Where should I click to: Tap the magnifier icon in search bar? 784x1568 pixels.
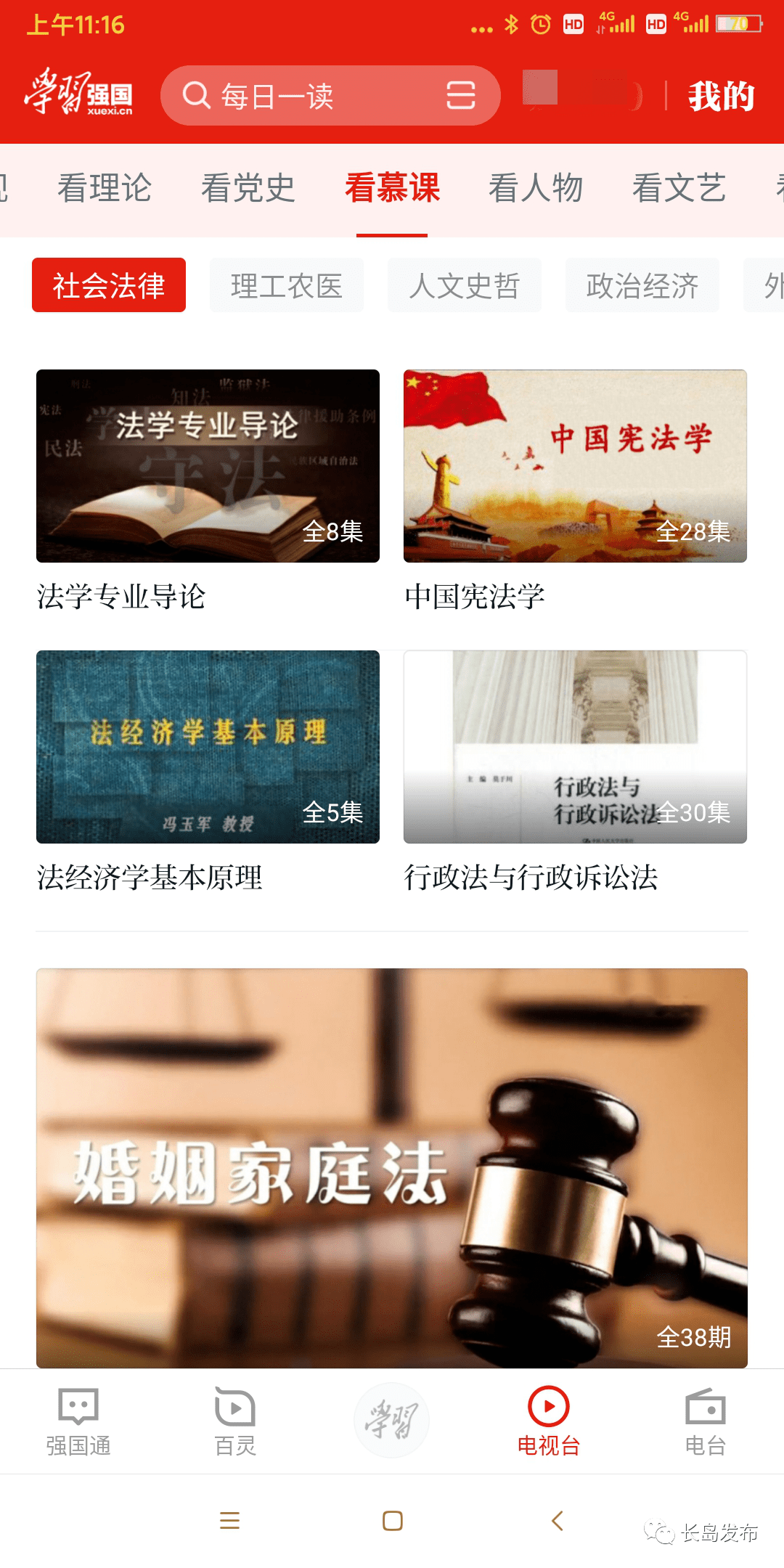click(x=195, y=94)
